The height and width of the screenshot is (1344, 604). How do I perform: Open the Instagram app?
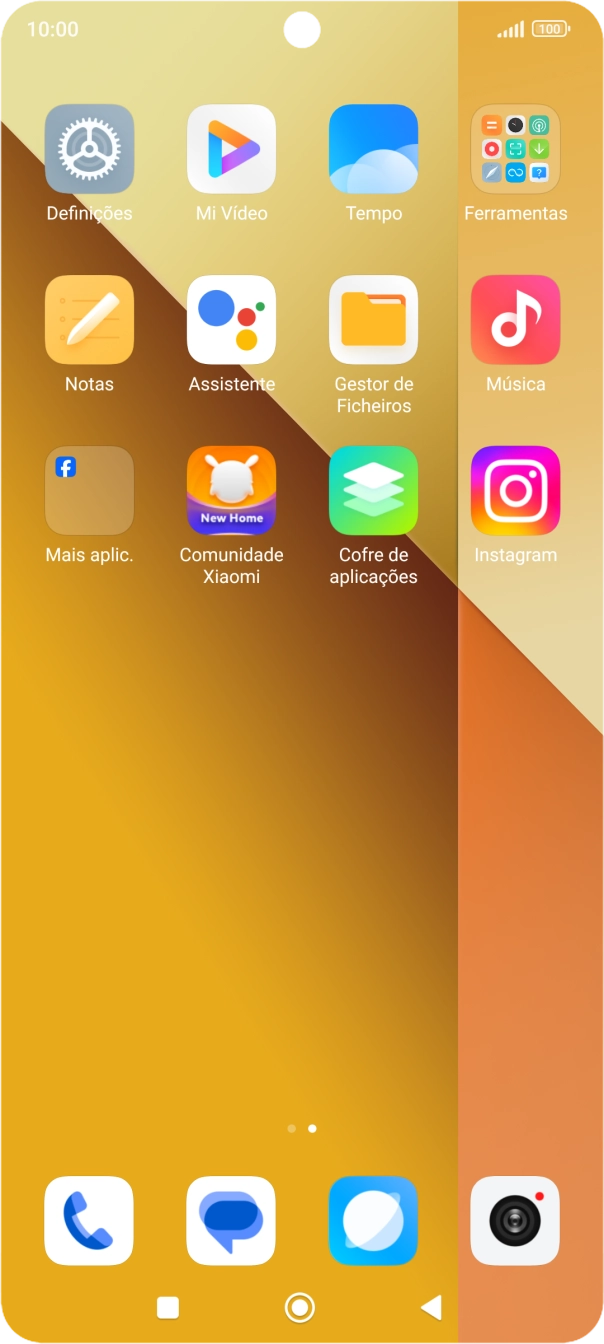[515, 491]
